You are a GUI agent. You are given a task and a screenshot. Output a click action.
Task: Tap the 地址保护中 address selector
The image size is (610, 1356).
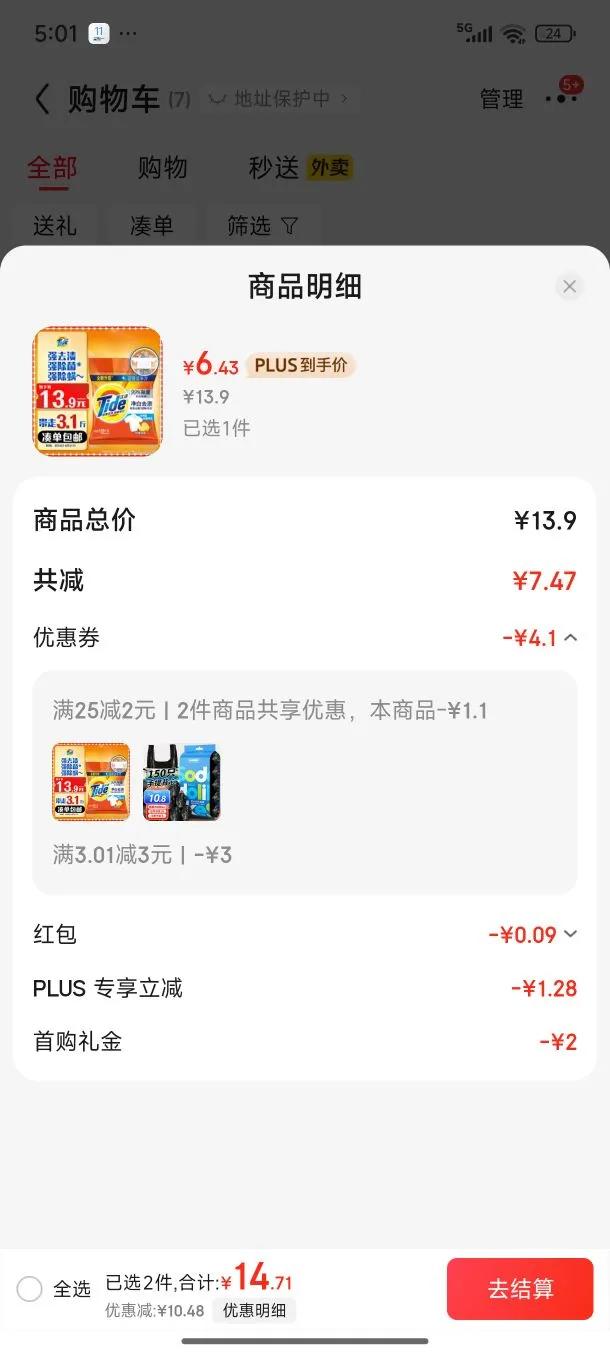(x=281, y=99)
